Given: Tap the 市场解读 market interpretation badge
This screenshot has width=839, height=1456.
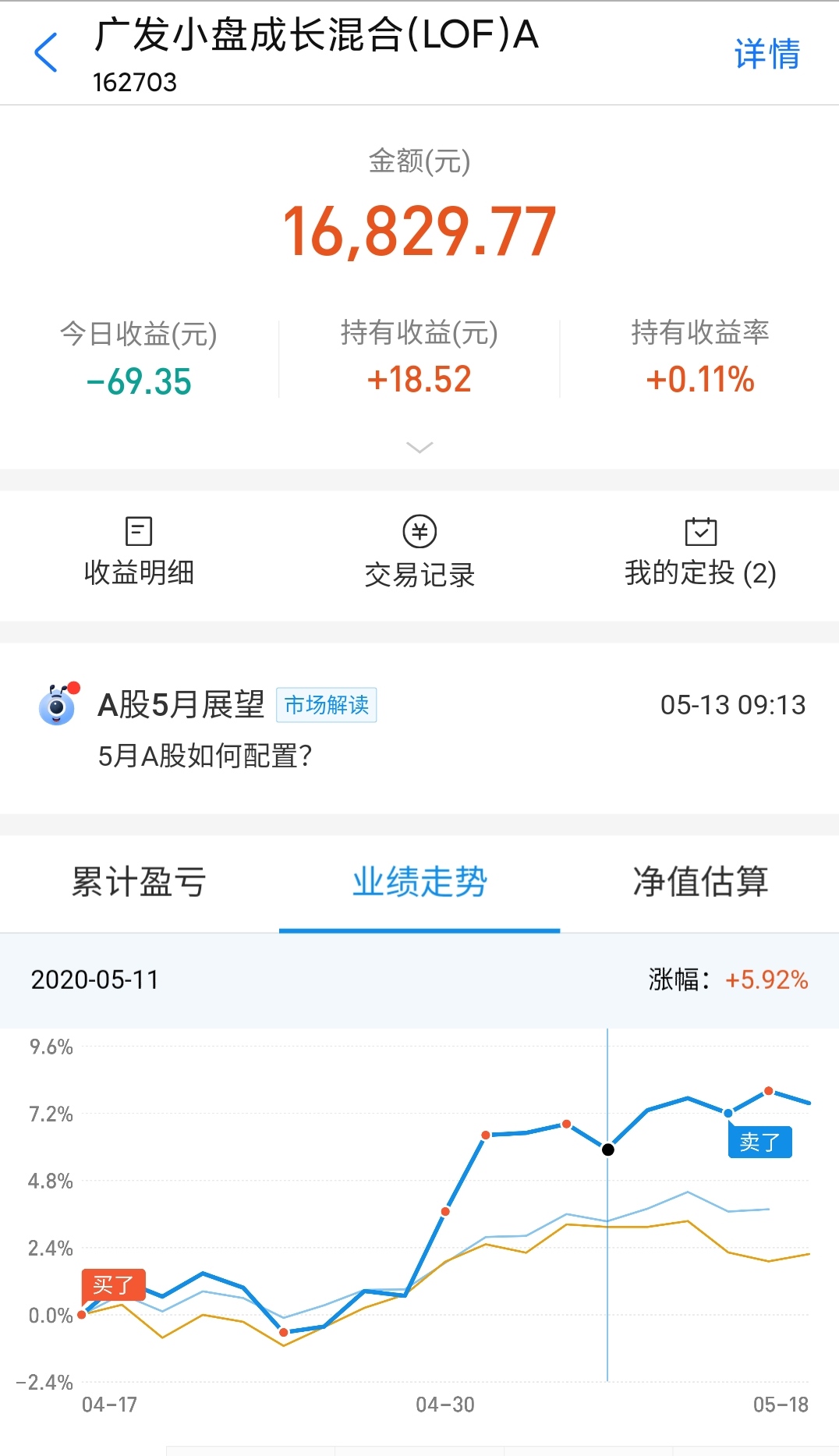Looking at the screenshot, I should click(x=327, y=705).
